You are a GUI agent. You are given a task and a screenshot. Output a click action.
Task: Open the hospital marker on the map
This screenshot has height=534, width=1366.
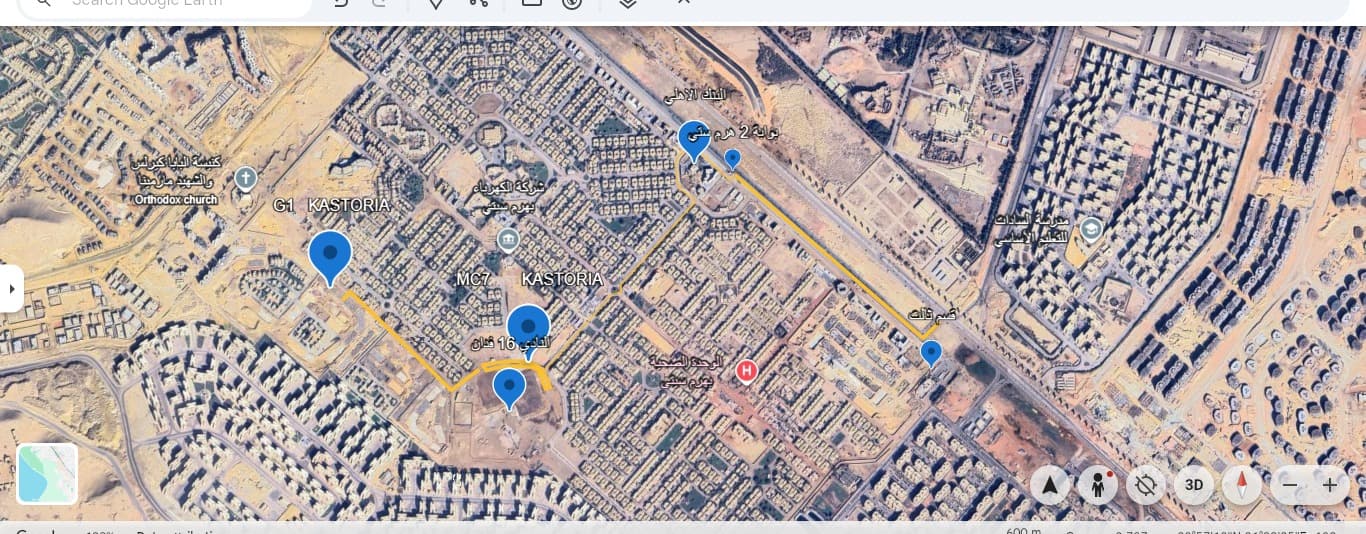[x=746, y=372]
